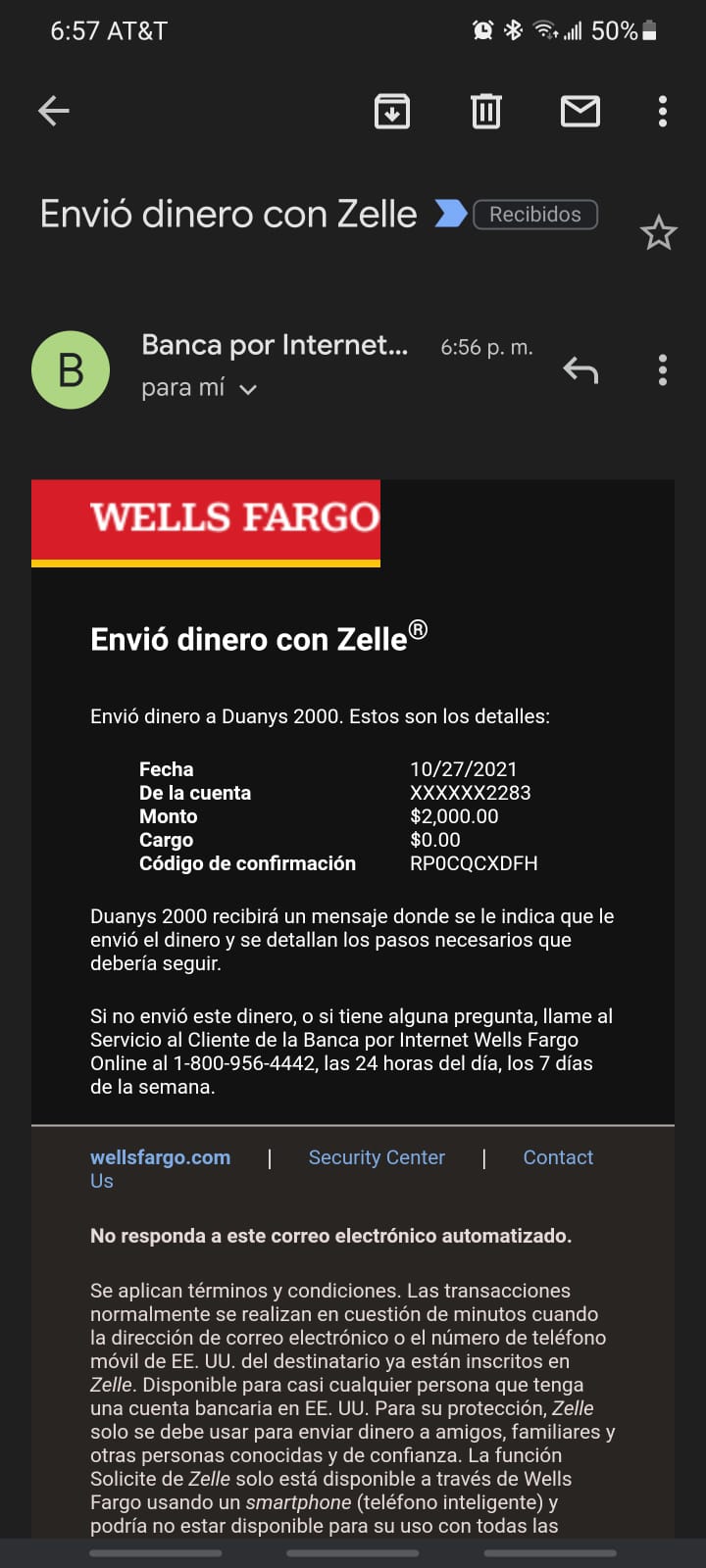The height and width of the screenshot is (1568, 706).
Task: Expand recipient details next to para mí
Action: (248, 389)
